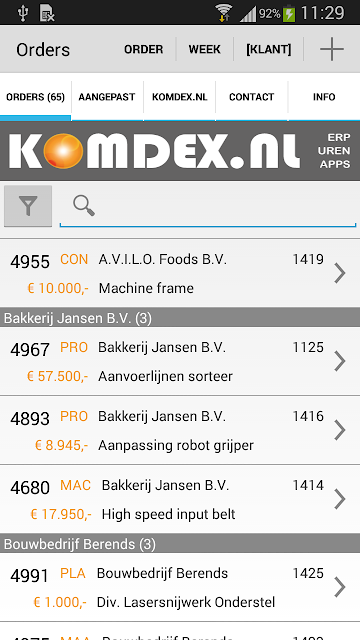Open order 4967 Aanvoerlijnen sorteer
The width and height of the screenshot is (360, 640).
[x=180, y=361]
